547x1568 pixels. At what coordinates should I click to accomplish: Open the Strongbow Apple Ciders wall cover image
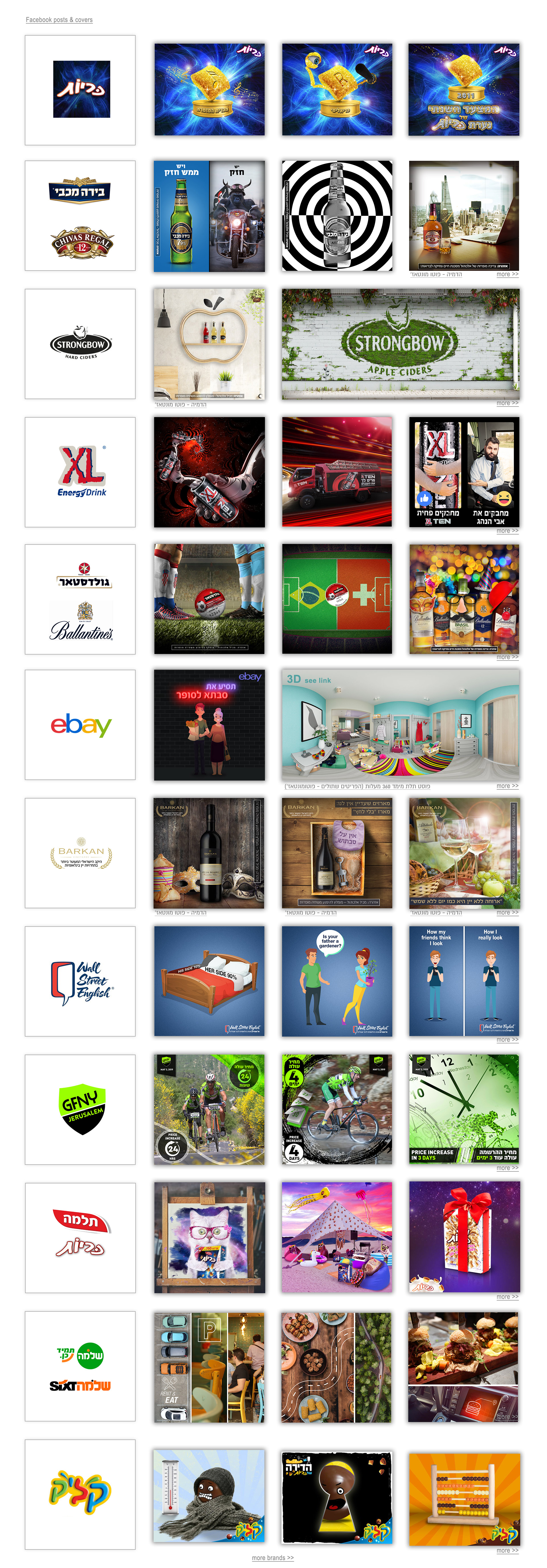(x=400, y=344)
